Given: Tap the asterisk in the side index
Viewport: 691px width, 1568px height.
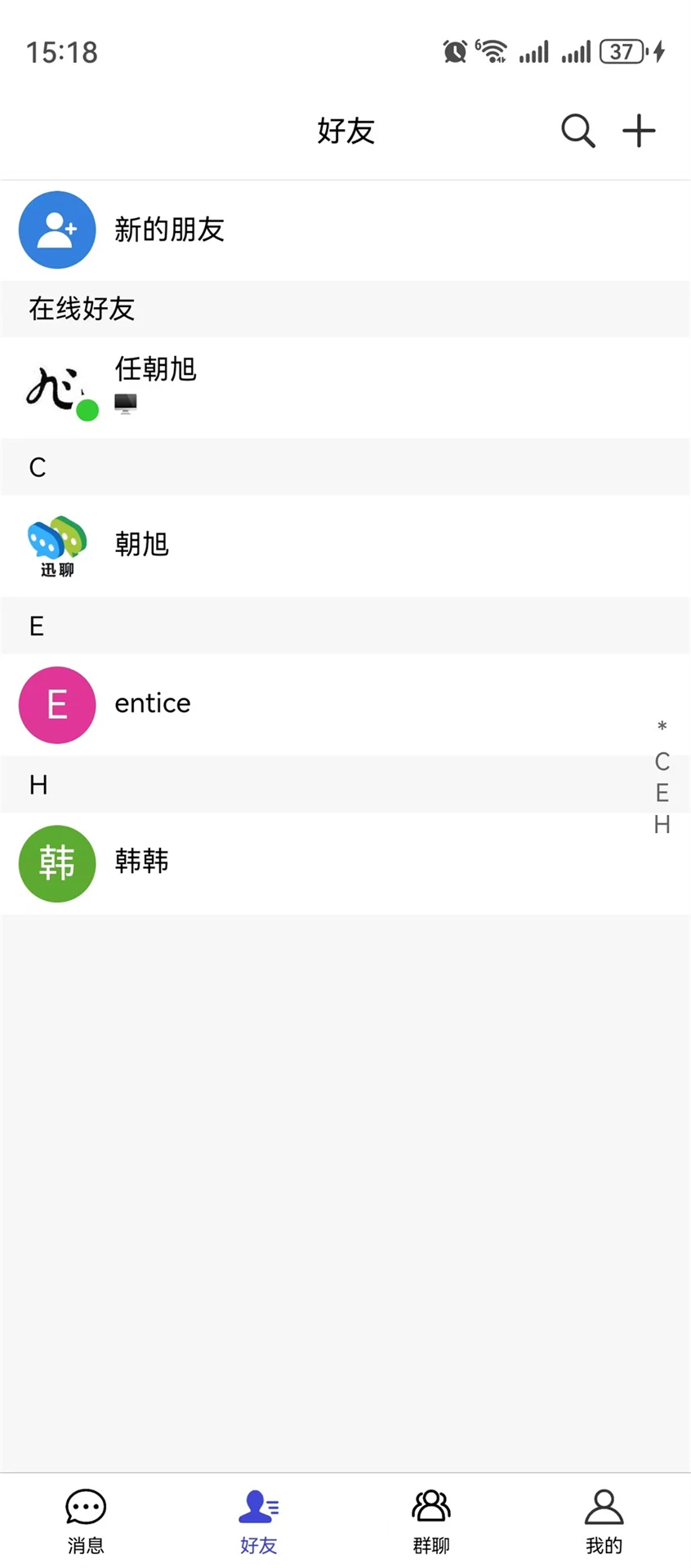Looking at the screenshot, I should 662,727.
